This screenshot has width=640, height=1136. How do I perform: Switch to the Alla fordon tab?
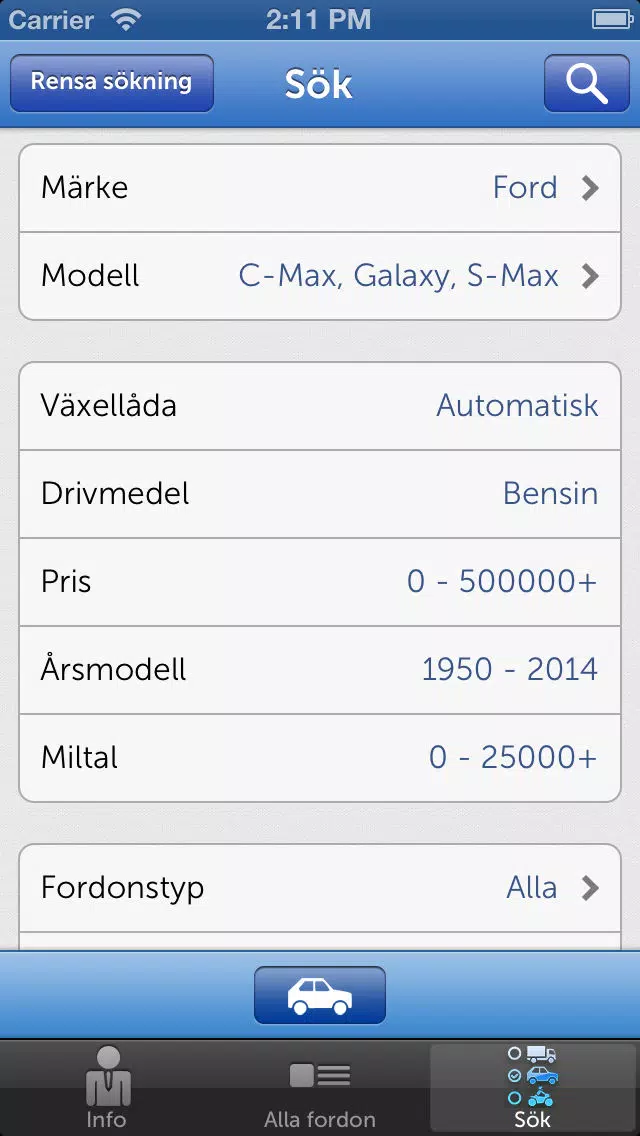(320, 1088)
